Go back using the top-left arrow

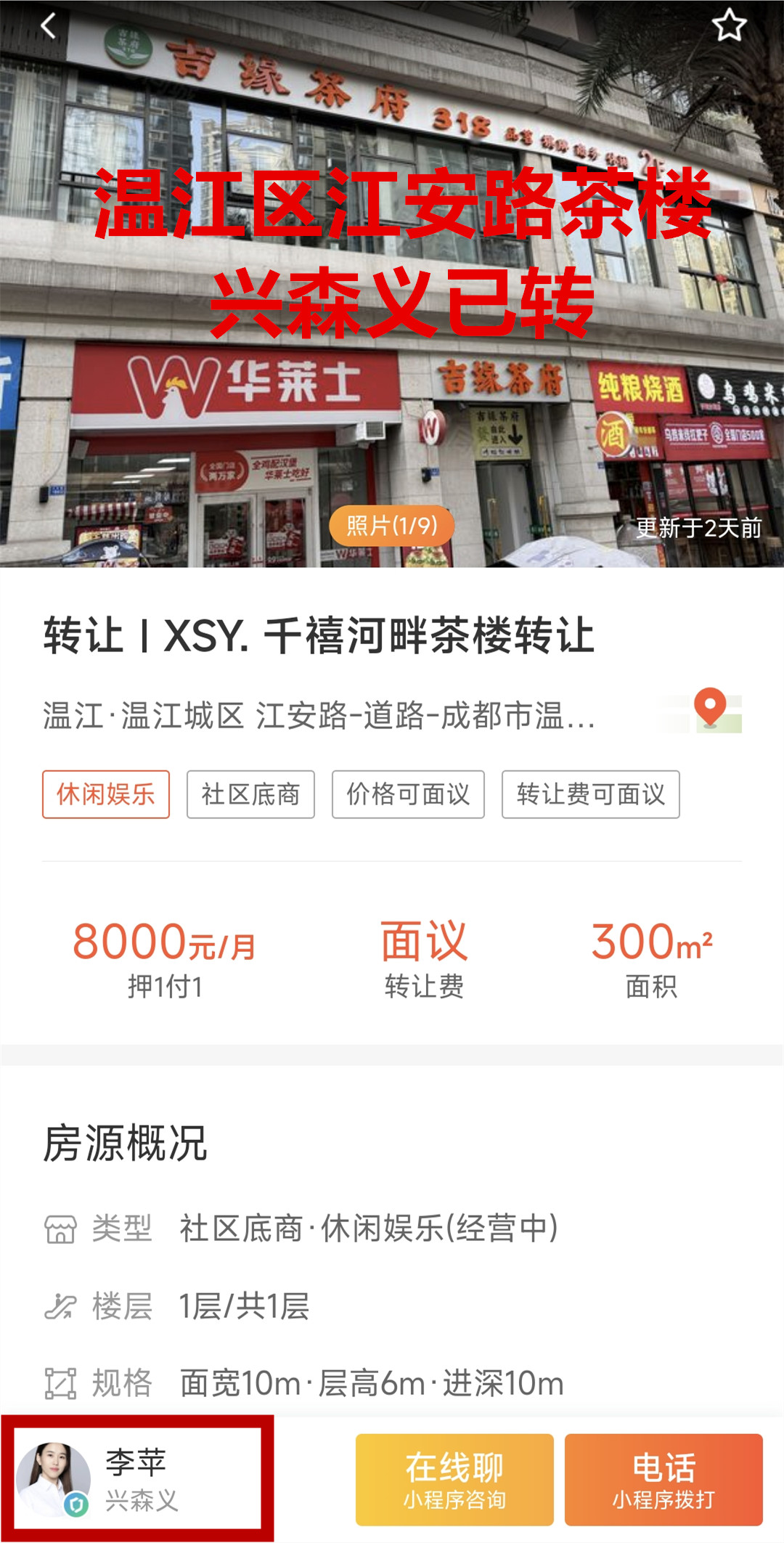tap(48, 26)
